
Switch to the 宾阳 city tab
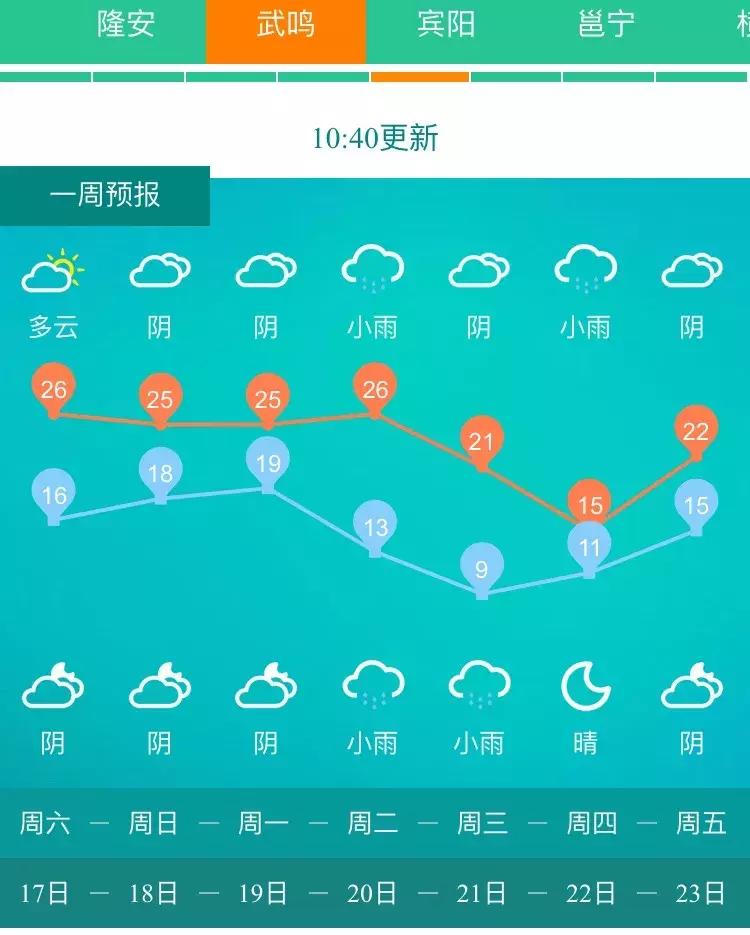coord(446,26)
